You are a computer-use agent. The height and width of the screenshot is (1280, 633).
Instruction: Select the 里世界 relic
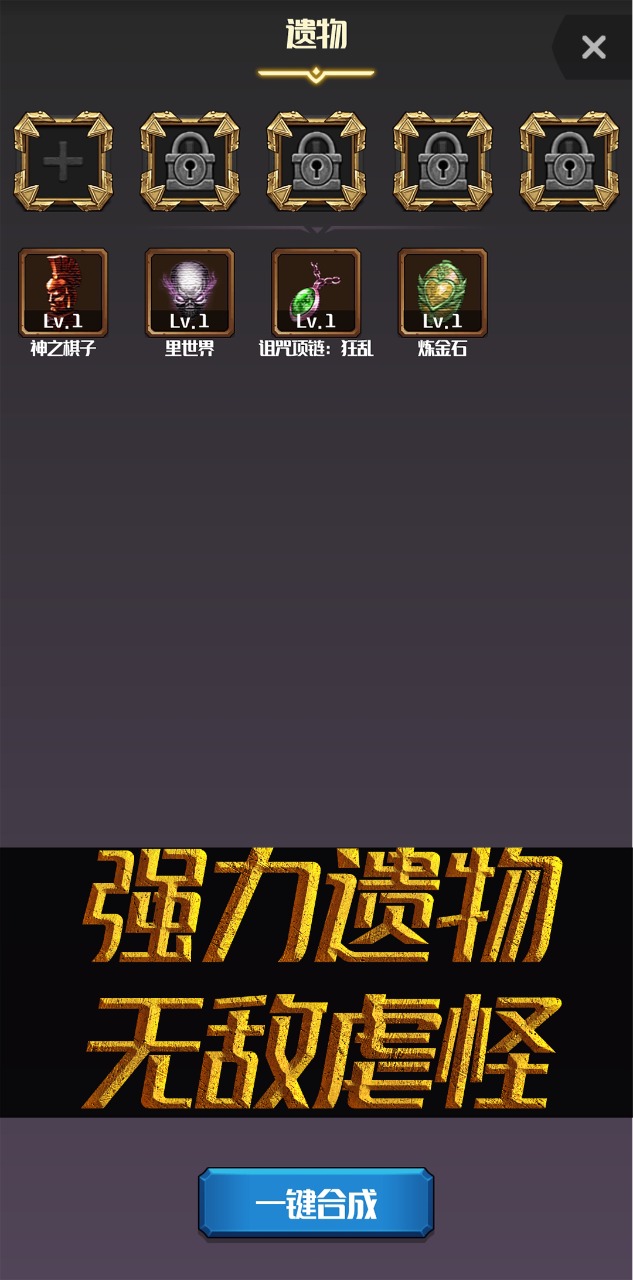[x=190, y=293]
